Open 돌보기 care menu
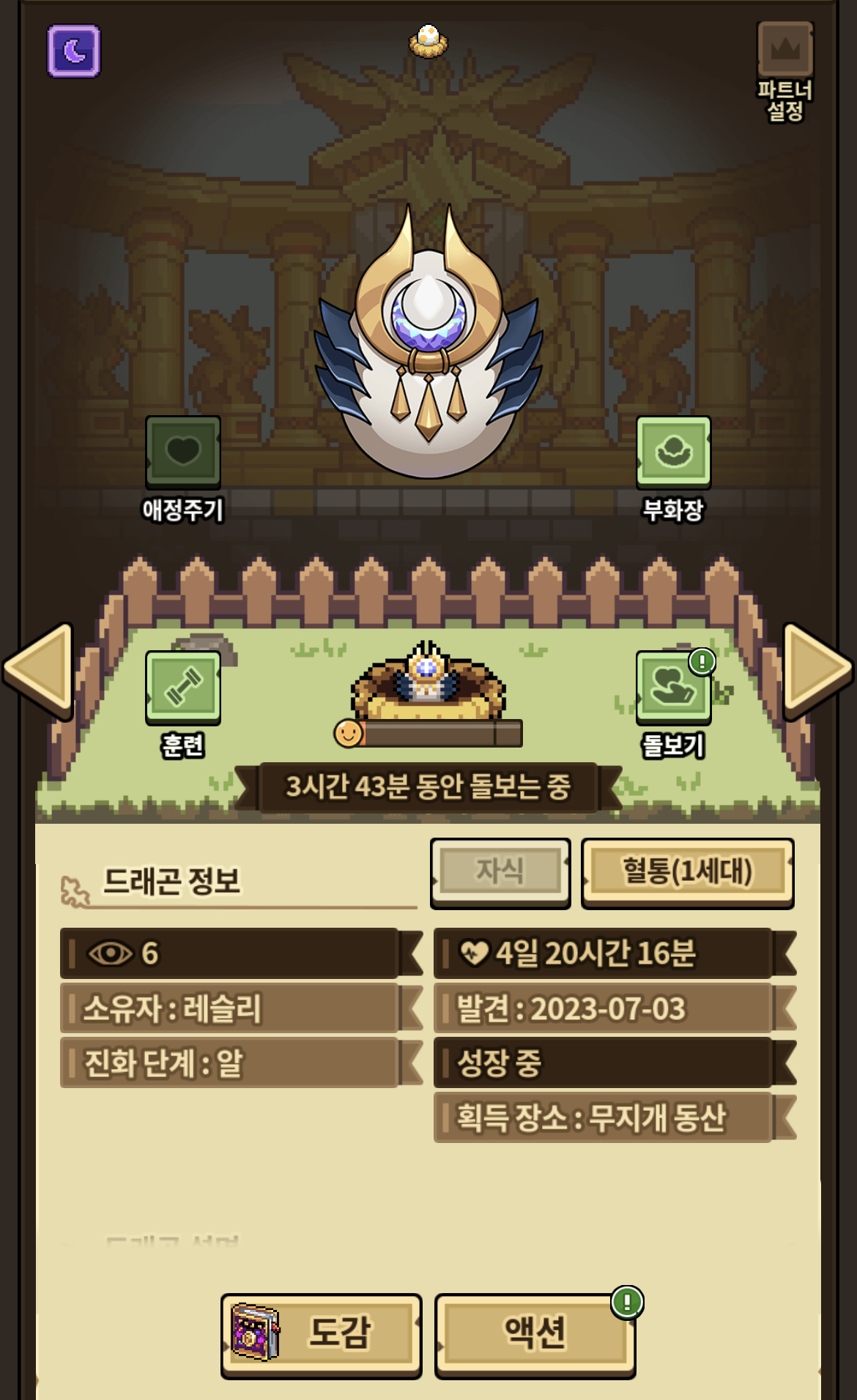857x1400 pixels. pyautogui.click(x=673, y=687)
